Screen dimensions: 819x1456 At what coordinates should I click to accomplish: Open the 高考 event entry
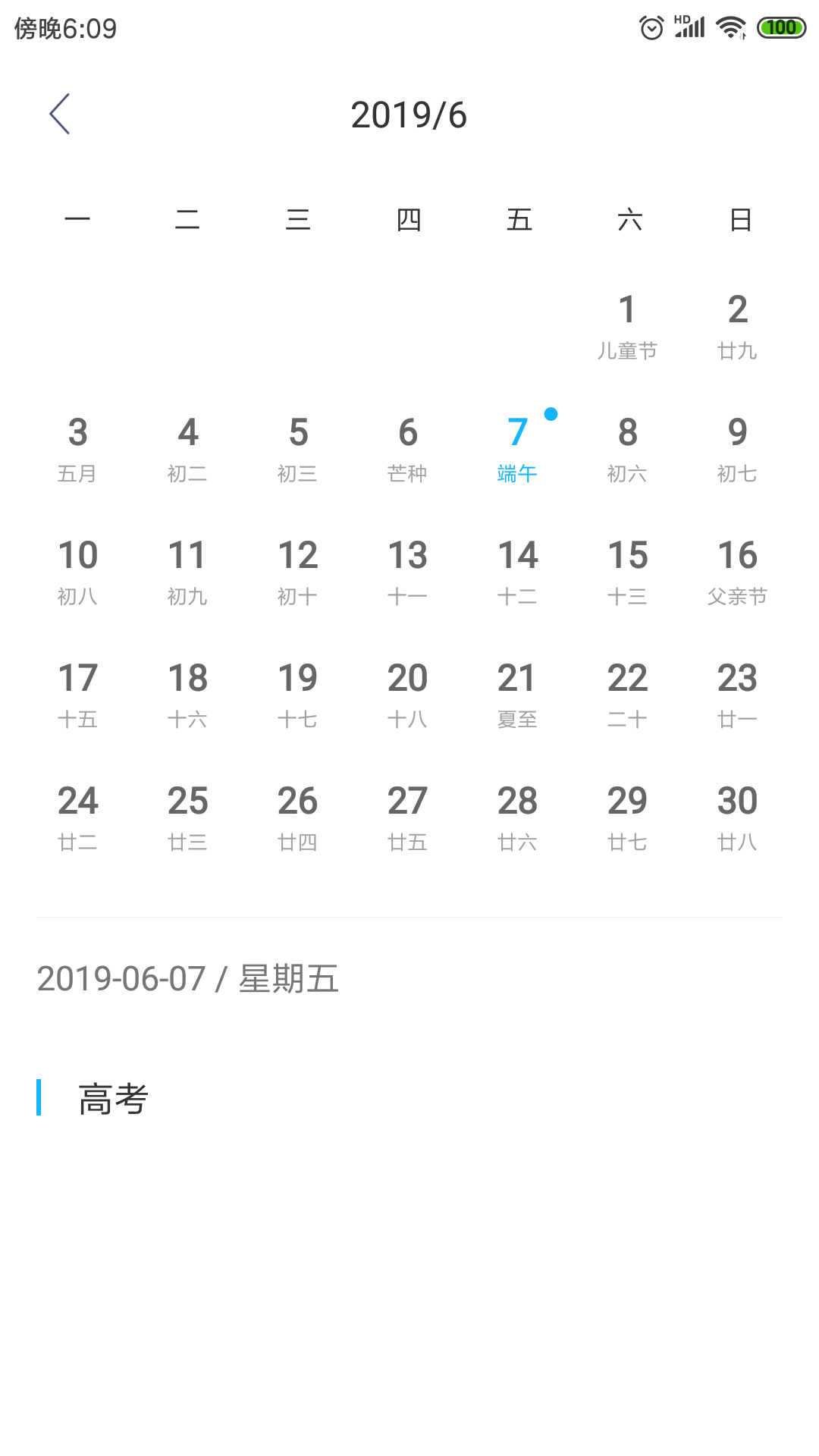(112, 1098)
